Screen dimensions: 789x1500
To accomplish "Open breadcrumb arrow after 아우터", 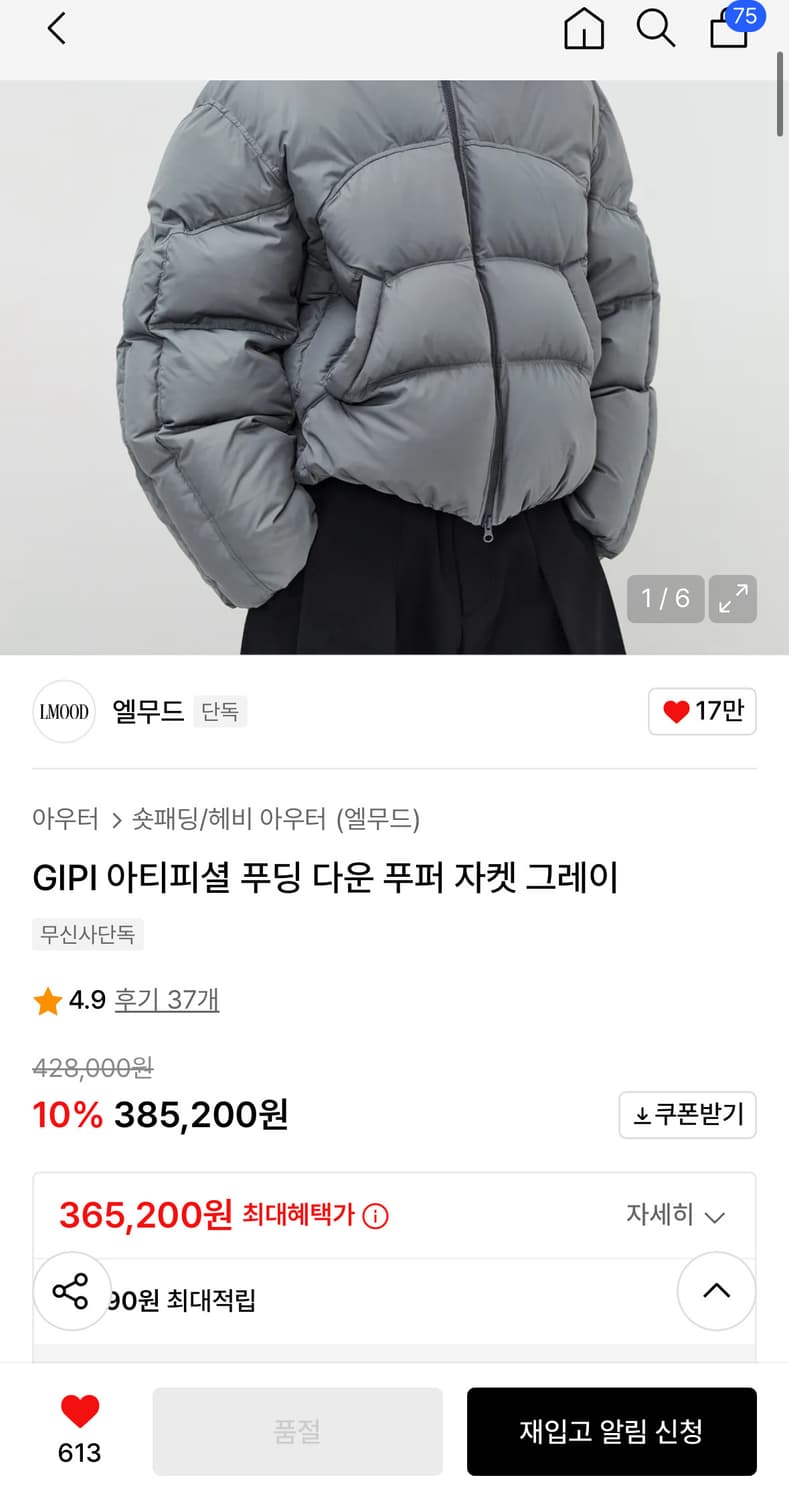I will 115,820.
